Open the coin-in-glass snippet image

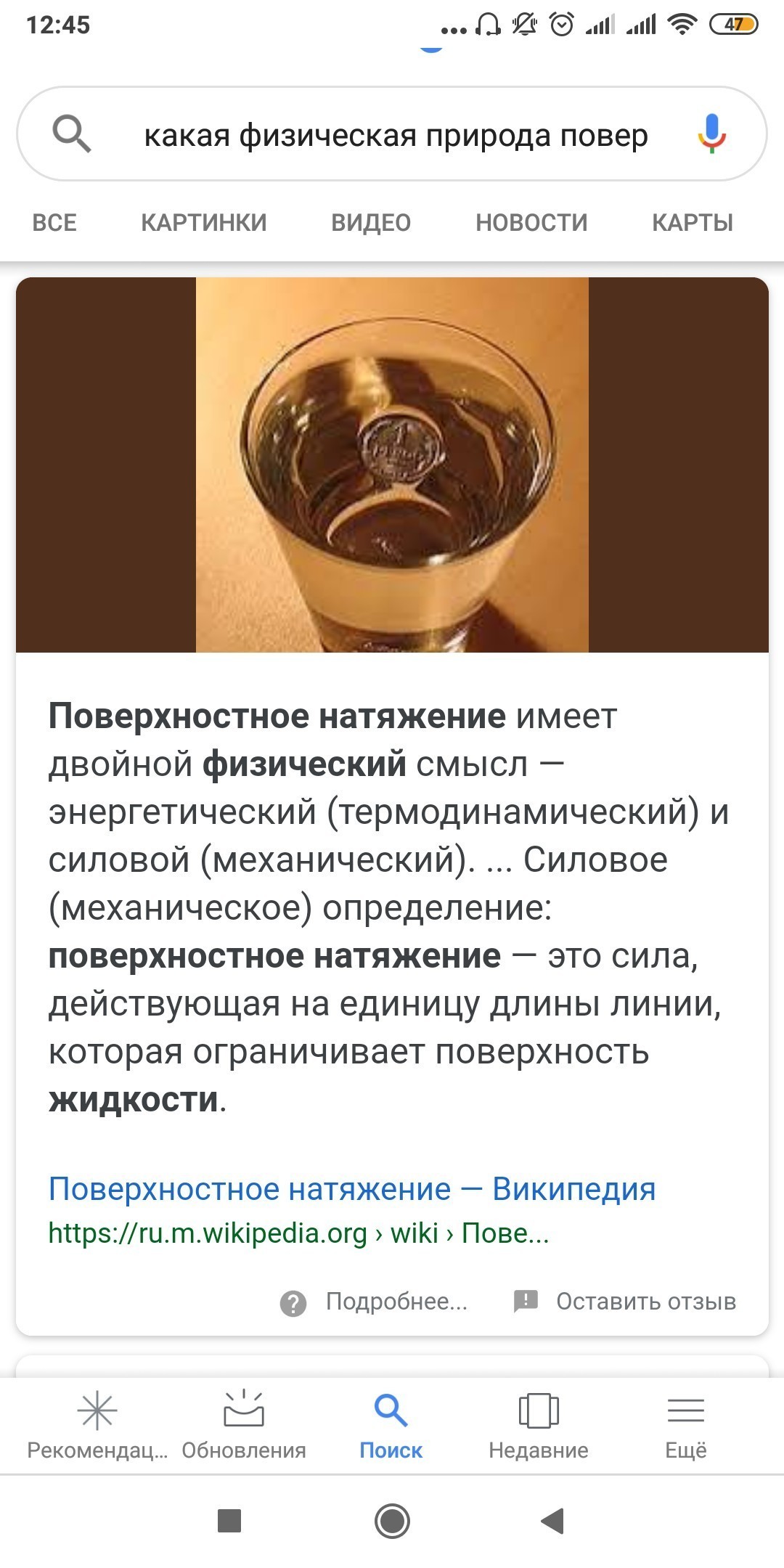point(392,465)
